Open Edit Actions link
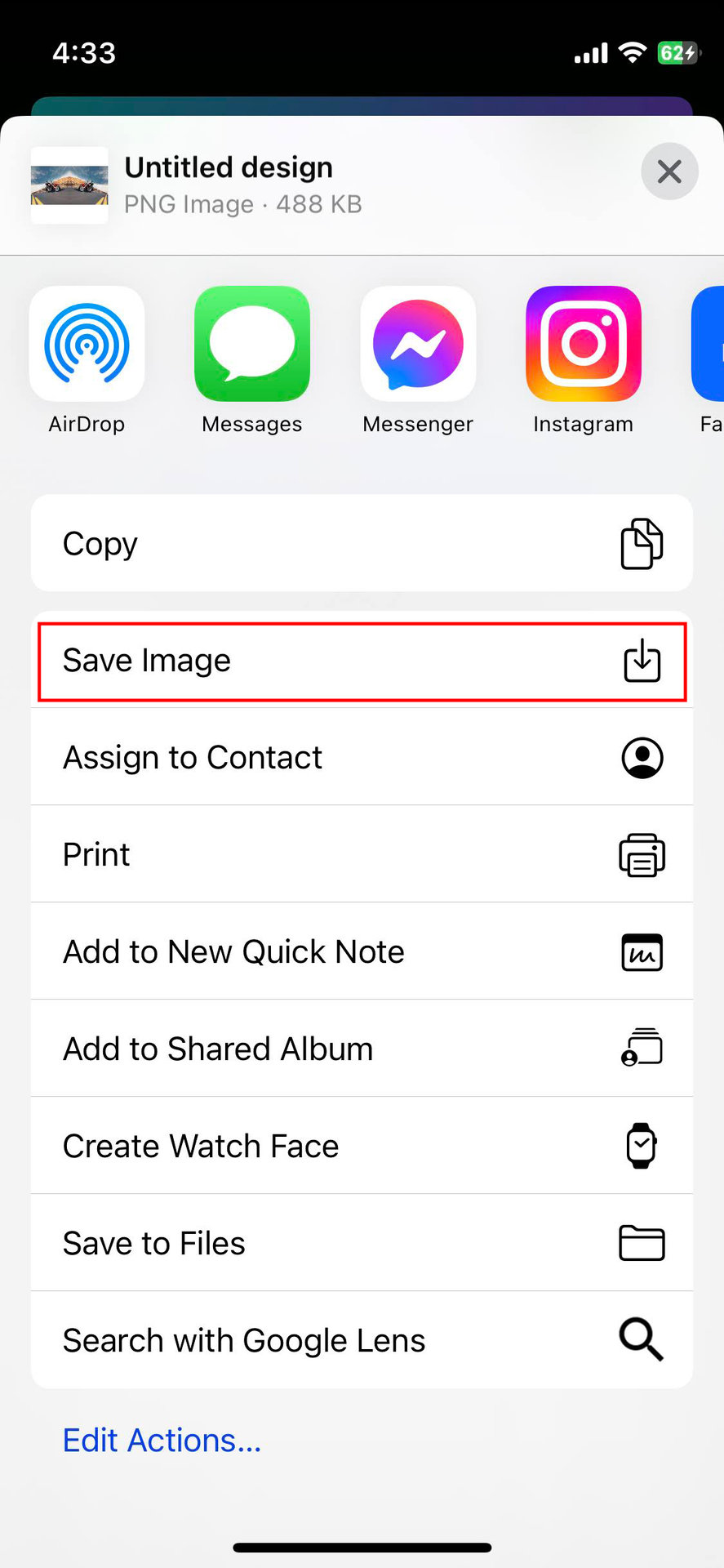Image resolution: width=724 pixels, height=1568 pixels. coord(162,1441)
